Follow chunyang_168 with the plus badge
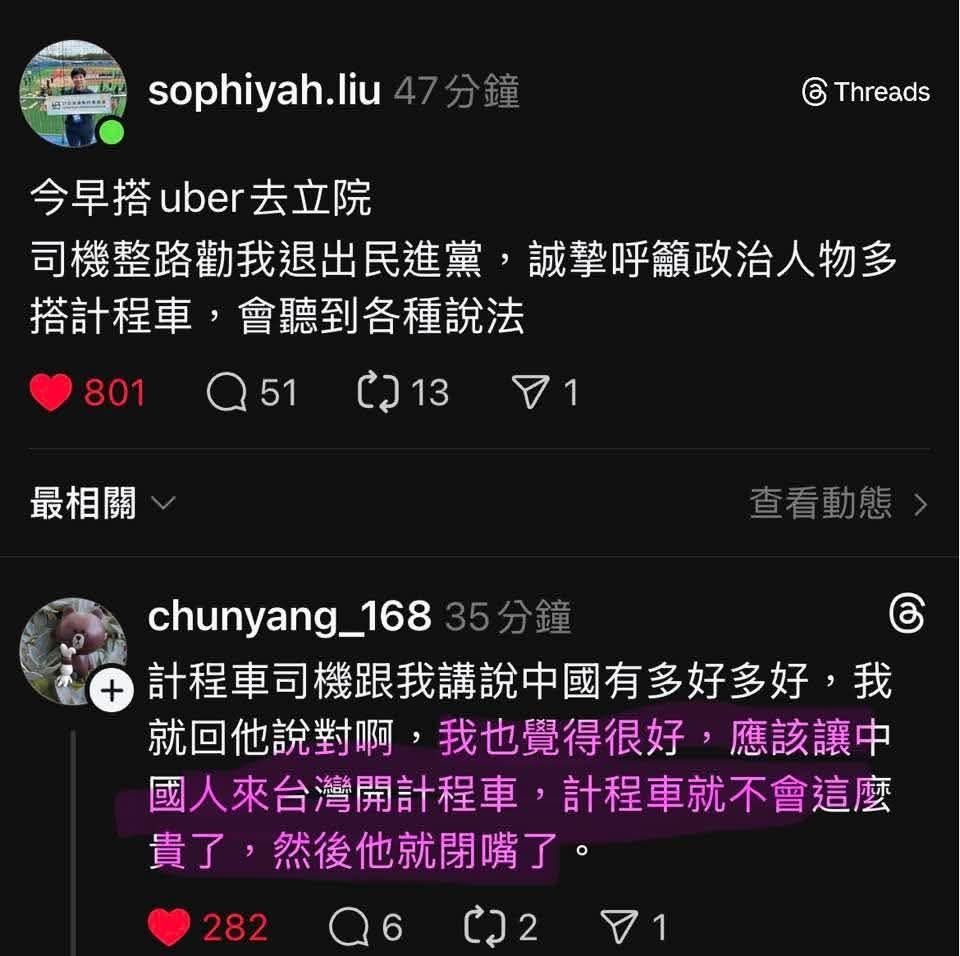Image resolution: width=960 pixels, height=956 pixels. coord(112,690)
